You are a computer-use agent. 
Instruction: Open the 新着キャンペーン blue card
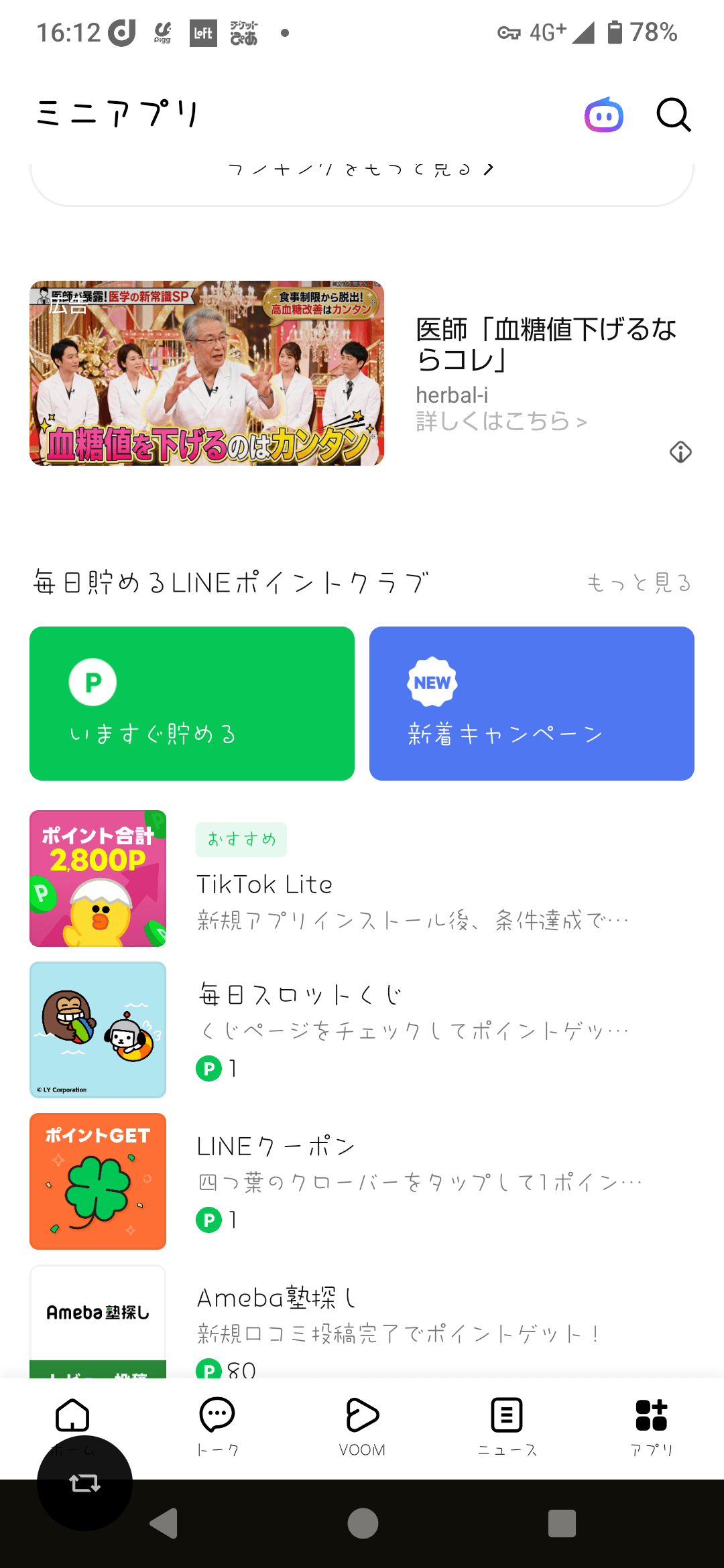(532, 704)
